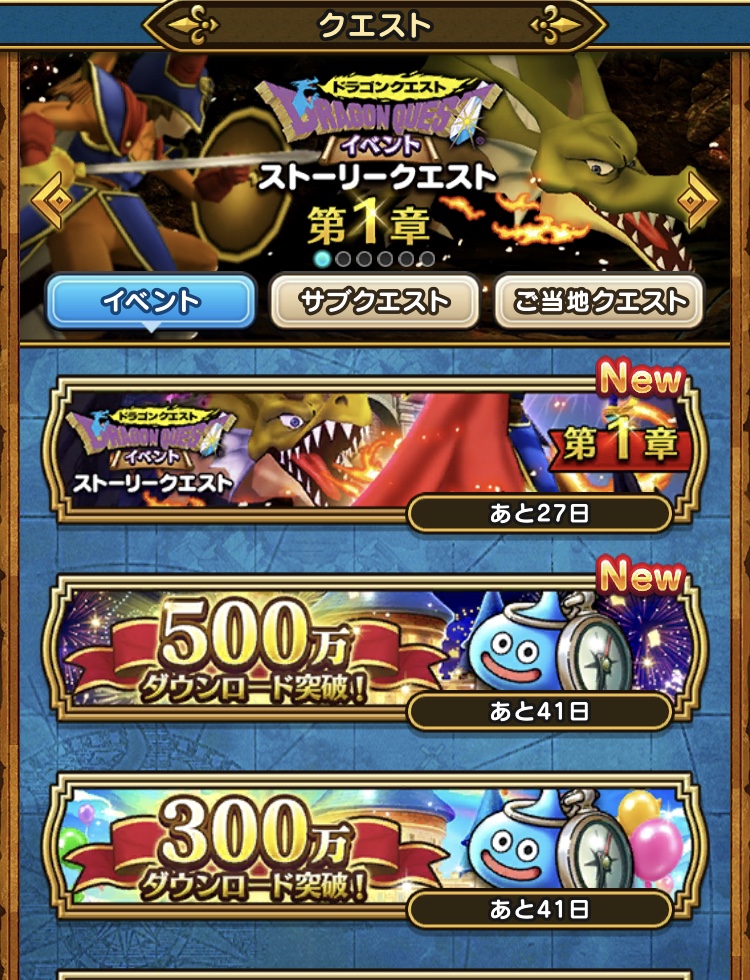This screenshot has width=750, height=980.
Task: Select the second carousel page dot
Action: point(343,258)
